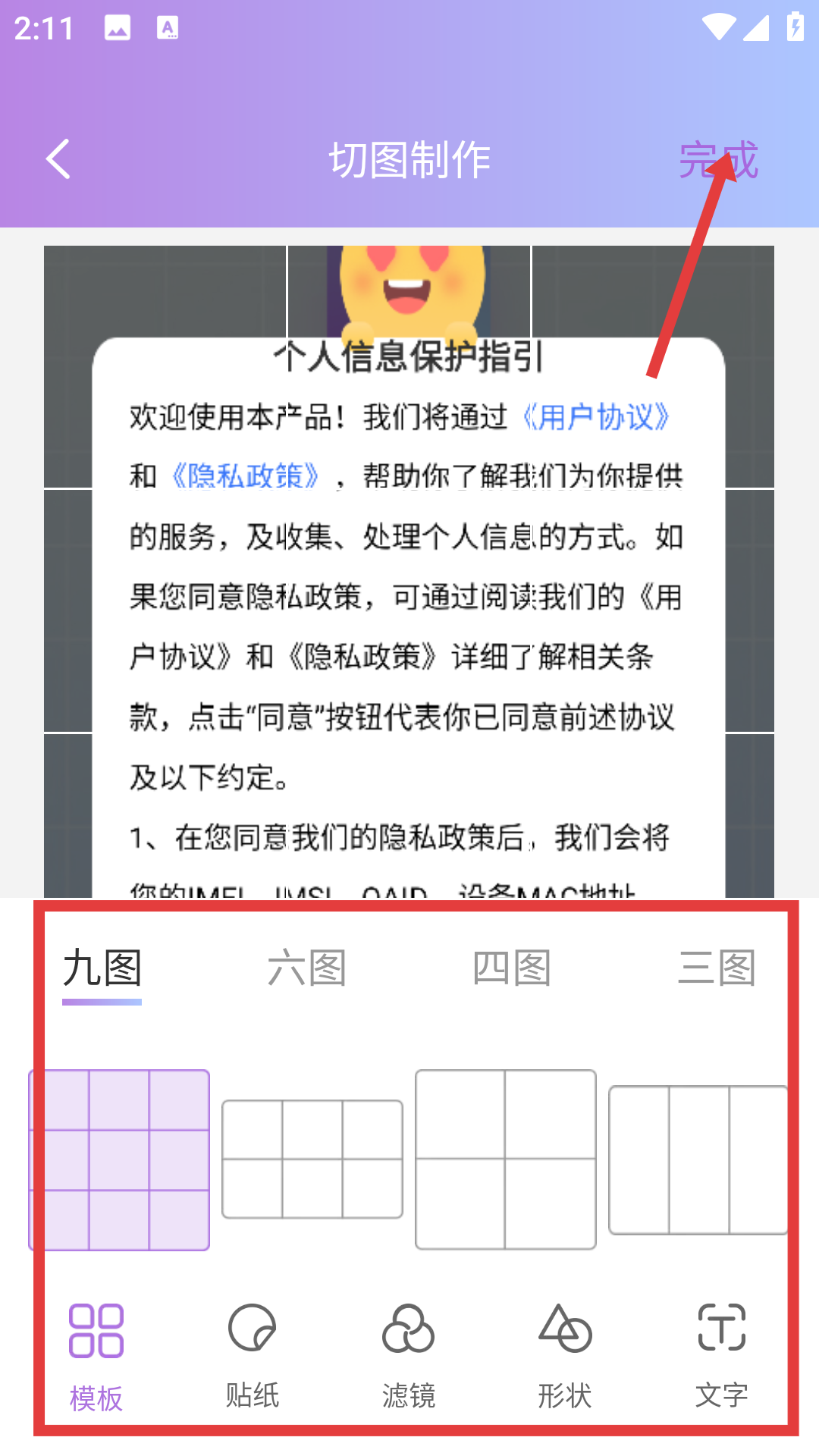This screenshot has height=1456, width=819.
Task: Pick the three-column template thumbnail
Action: pyautogui.click(x=698, y=1159)
